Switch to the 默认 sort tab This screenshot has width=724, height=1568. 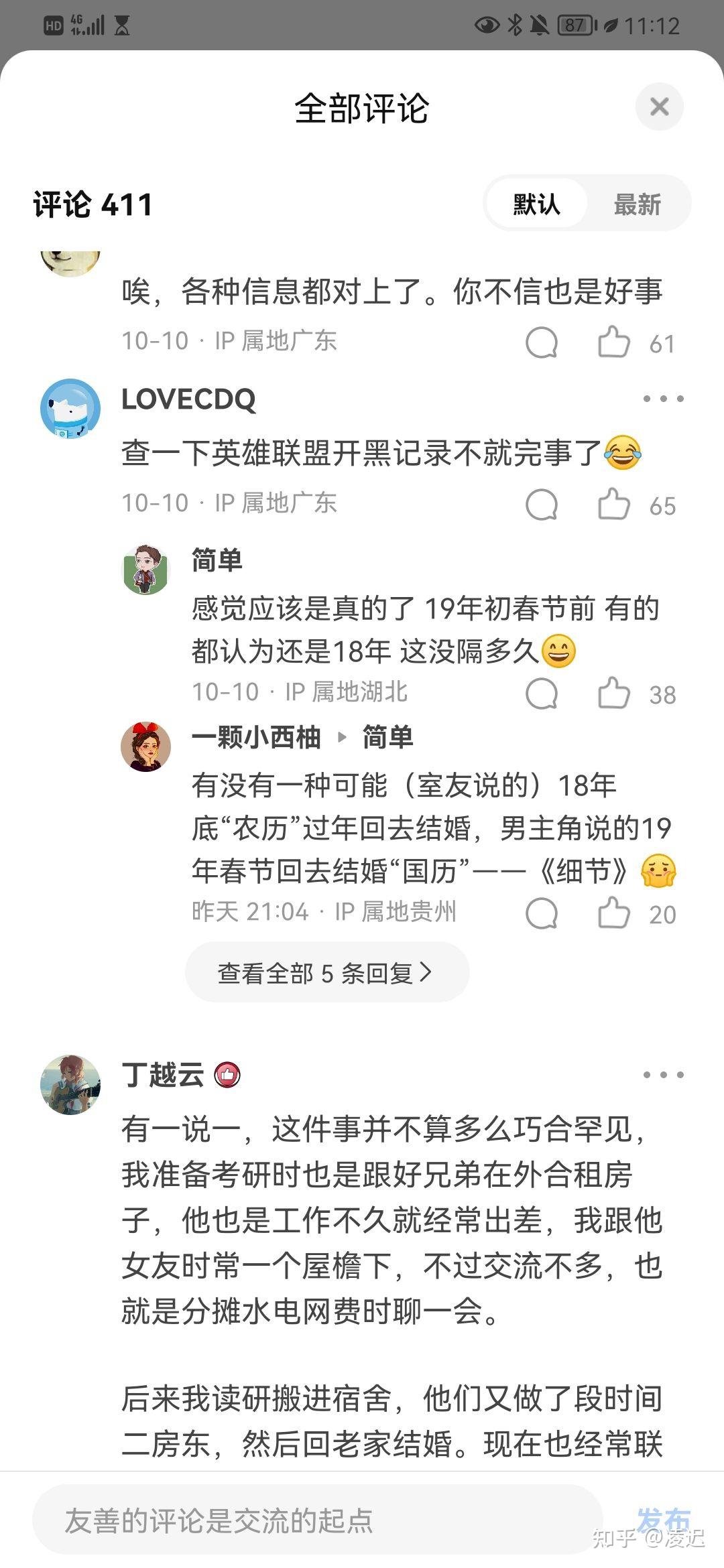point(536,204)
